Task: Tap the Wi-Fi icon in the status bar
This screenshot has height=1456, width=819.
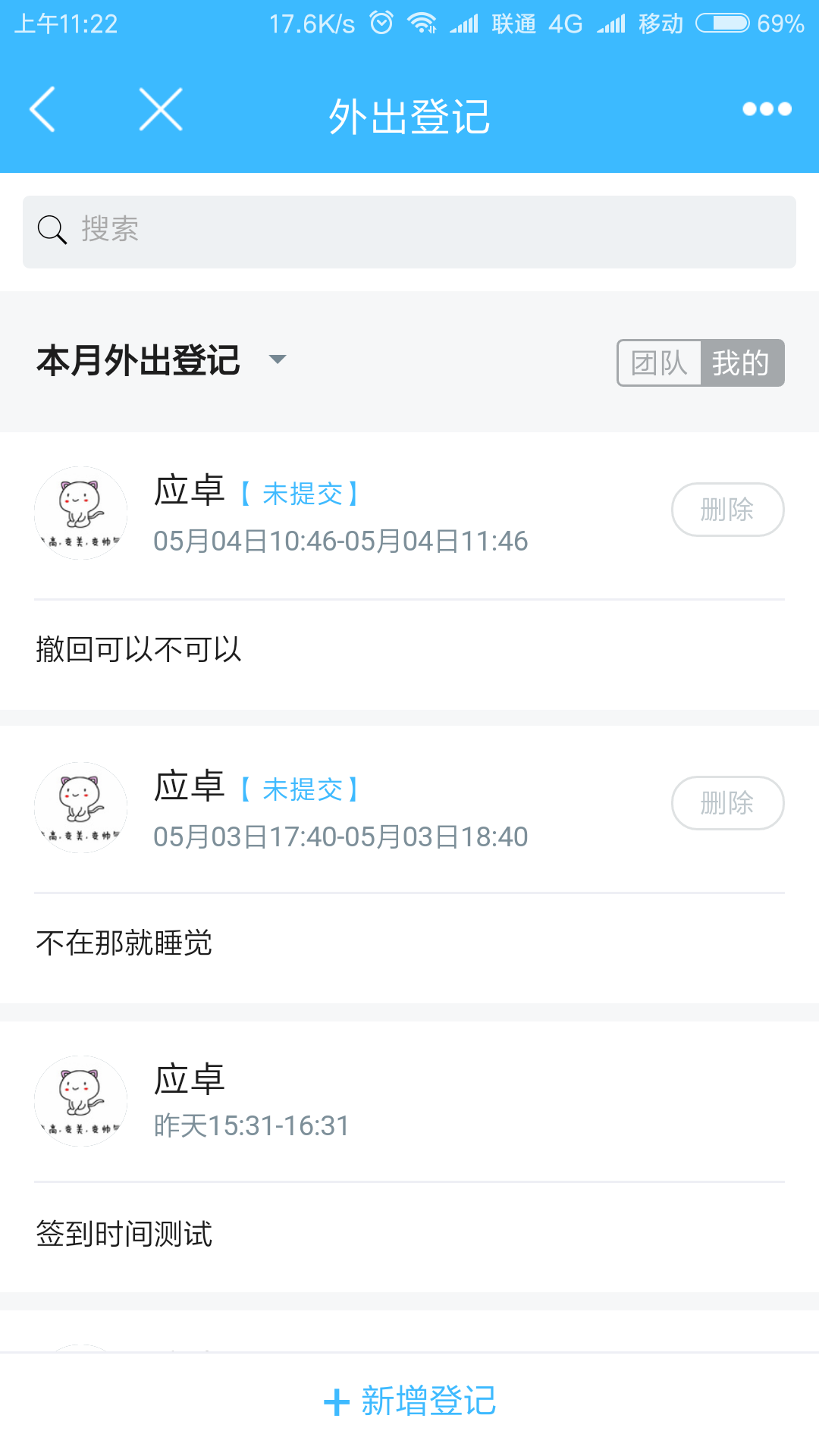Action: coord(419,23)
